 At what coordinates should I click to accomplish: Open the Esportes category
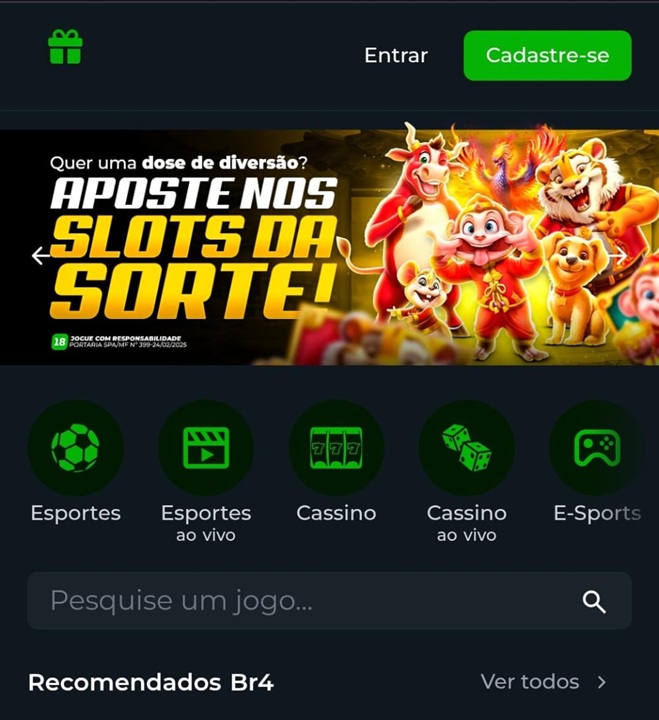tap(75, 448)
